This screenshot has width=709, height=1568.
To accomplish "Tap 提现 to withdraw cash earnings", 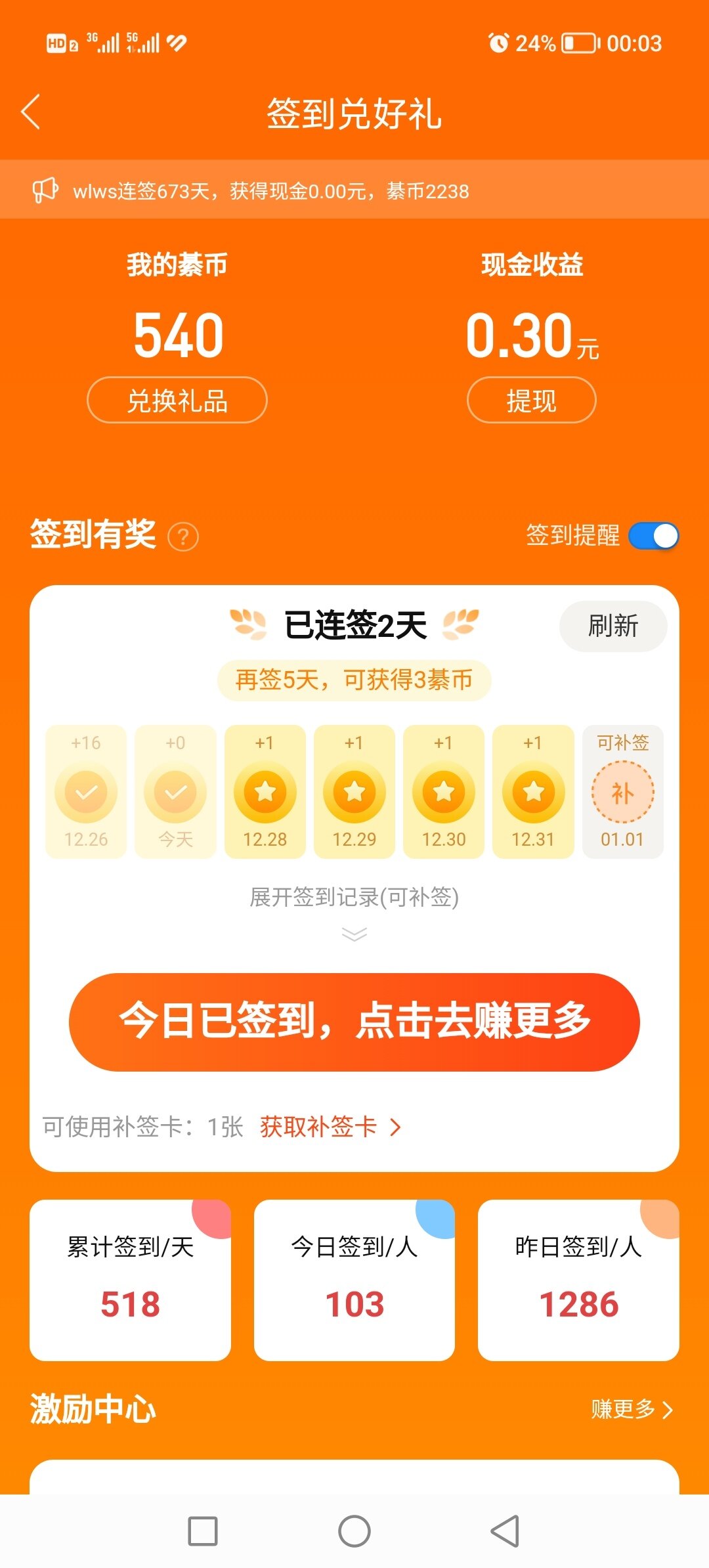I will pyautogui.click(x=531, y=401).
